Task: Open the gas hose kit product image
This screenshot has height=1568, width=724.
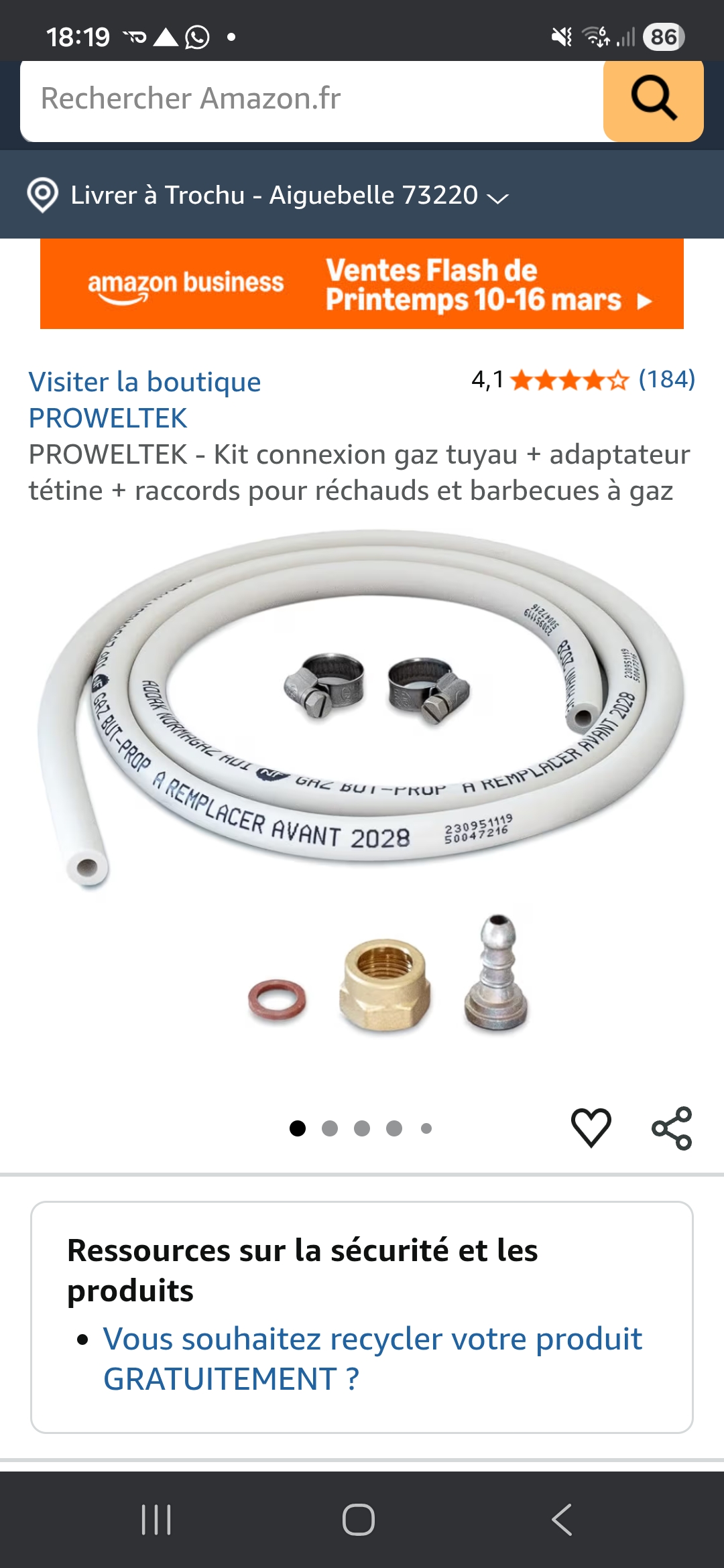Action: click(362, 791)
